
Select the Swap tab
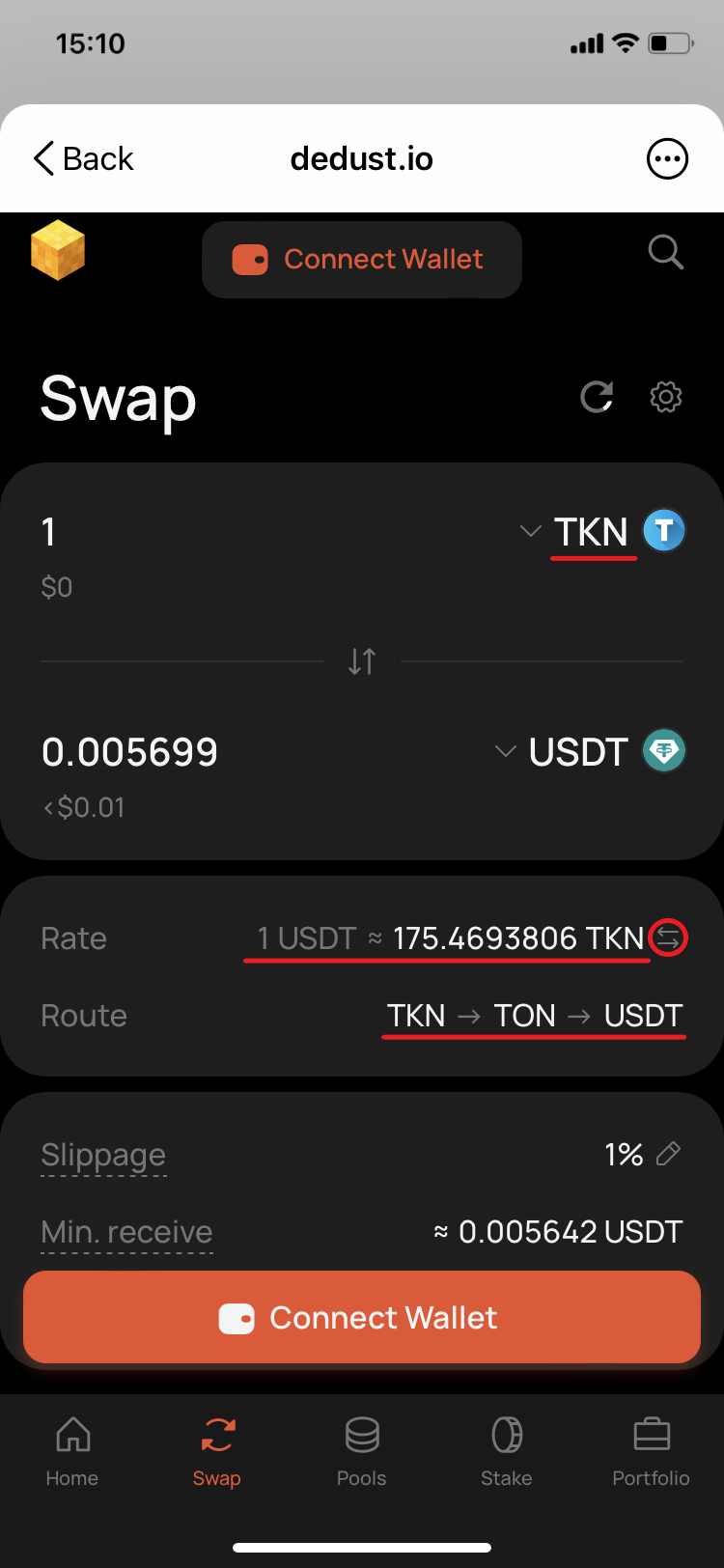tap(217, 1450)
